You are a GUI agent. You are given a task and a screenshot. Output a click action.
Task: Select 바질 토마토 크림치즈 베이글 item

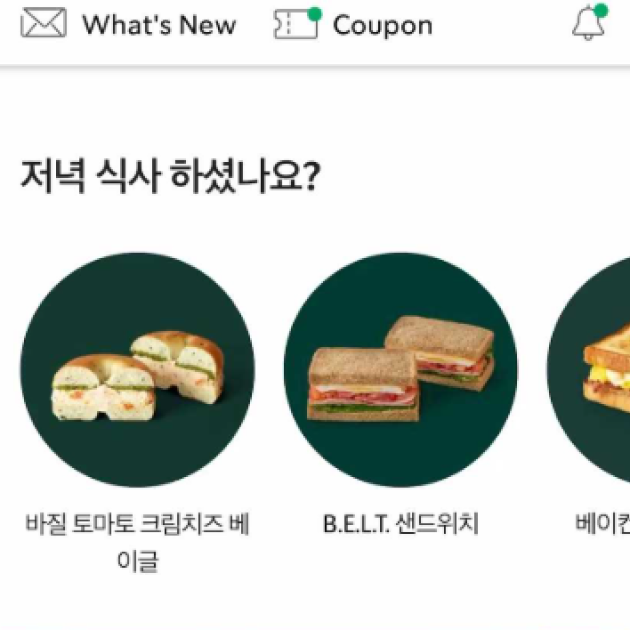(137, 370)
